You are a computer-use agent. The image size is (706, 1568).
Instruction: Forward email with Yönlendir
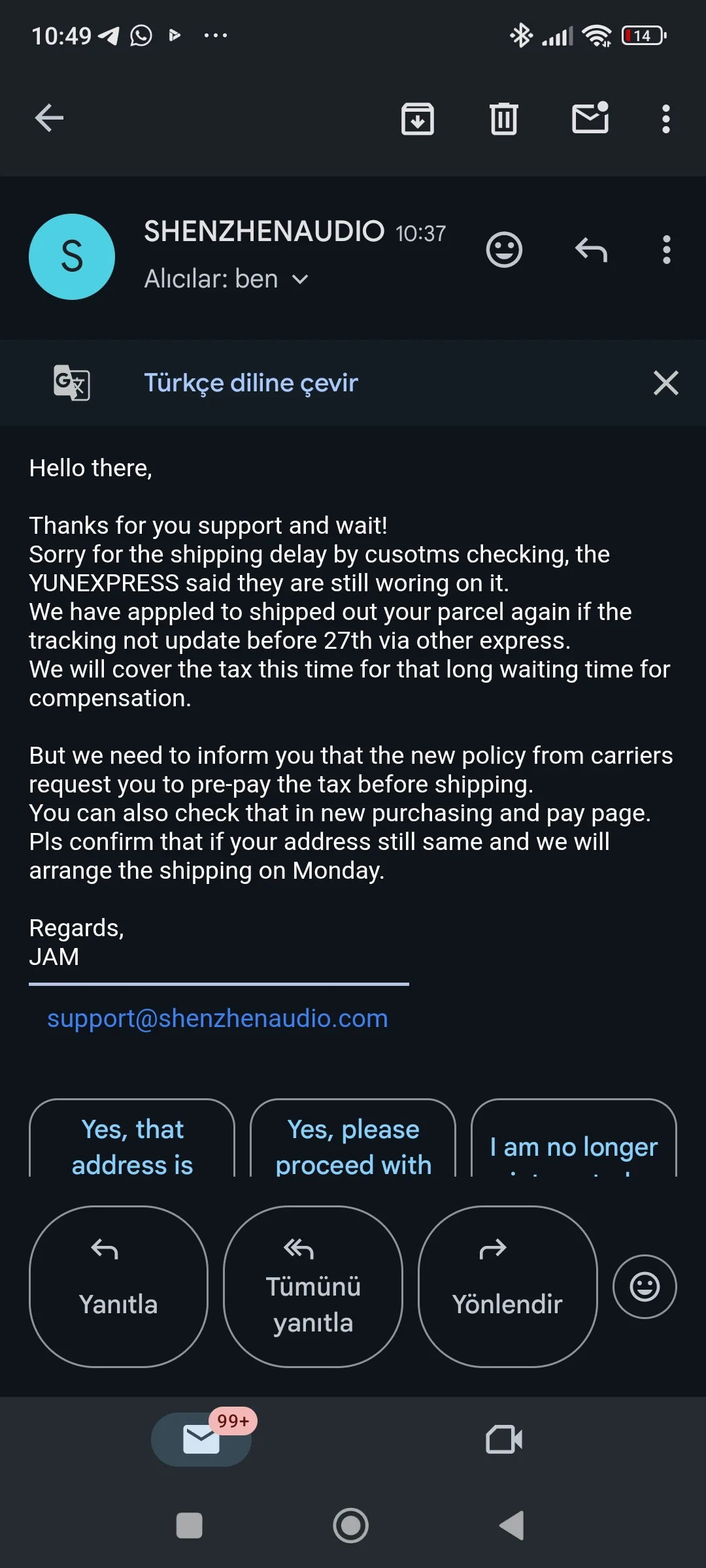[x=507, y=1286]
